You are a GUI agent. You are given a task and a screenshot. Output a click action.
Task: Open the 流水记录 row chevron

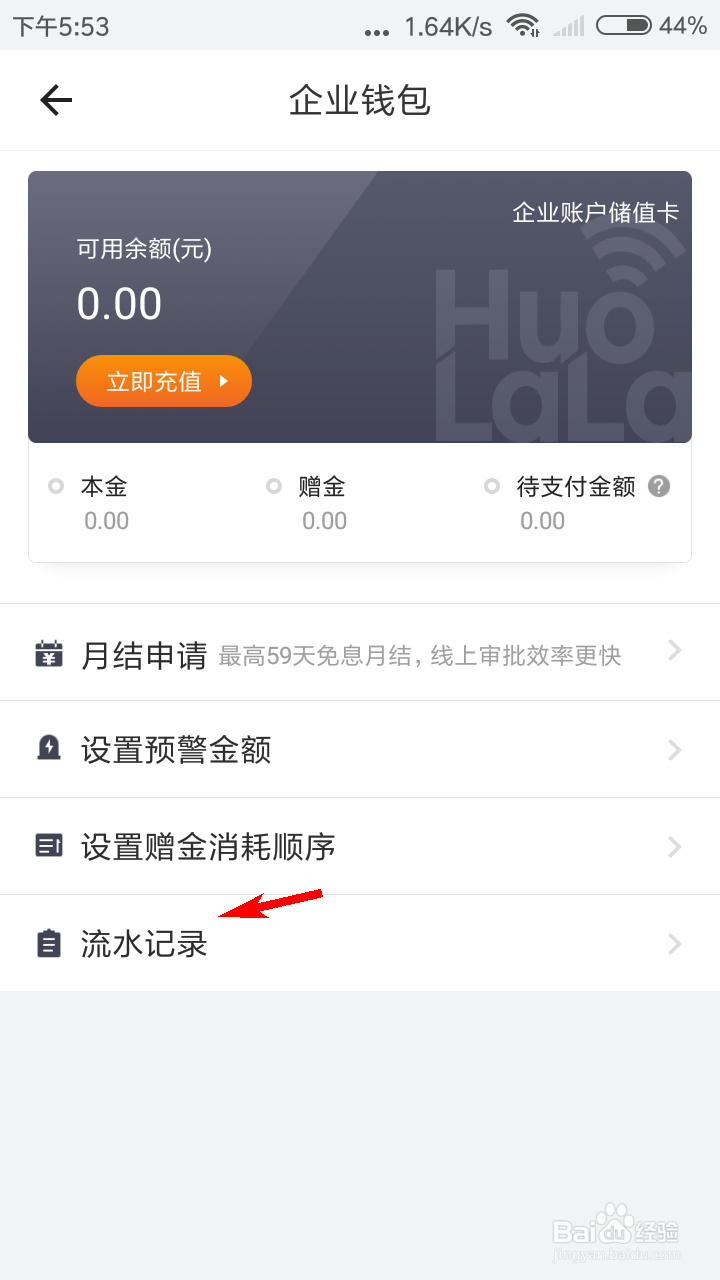(x=675, y=943)
